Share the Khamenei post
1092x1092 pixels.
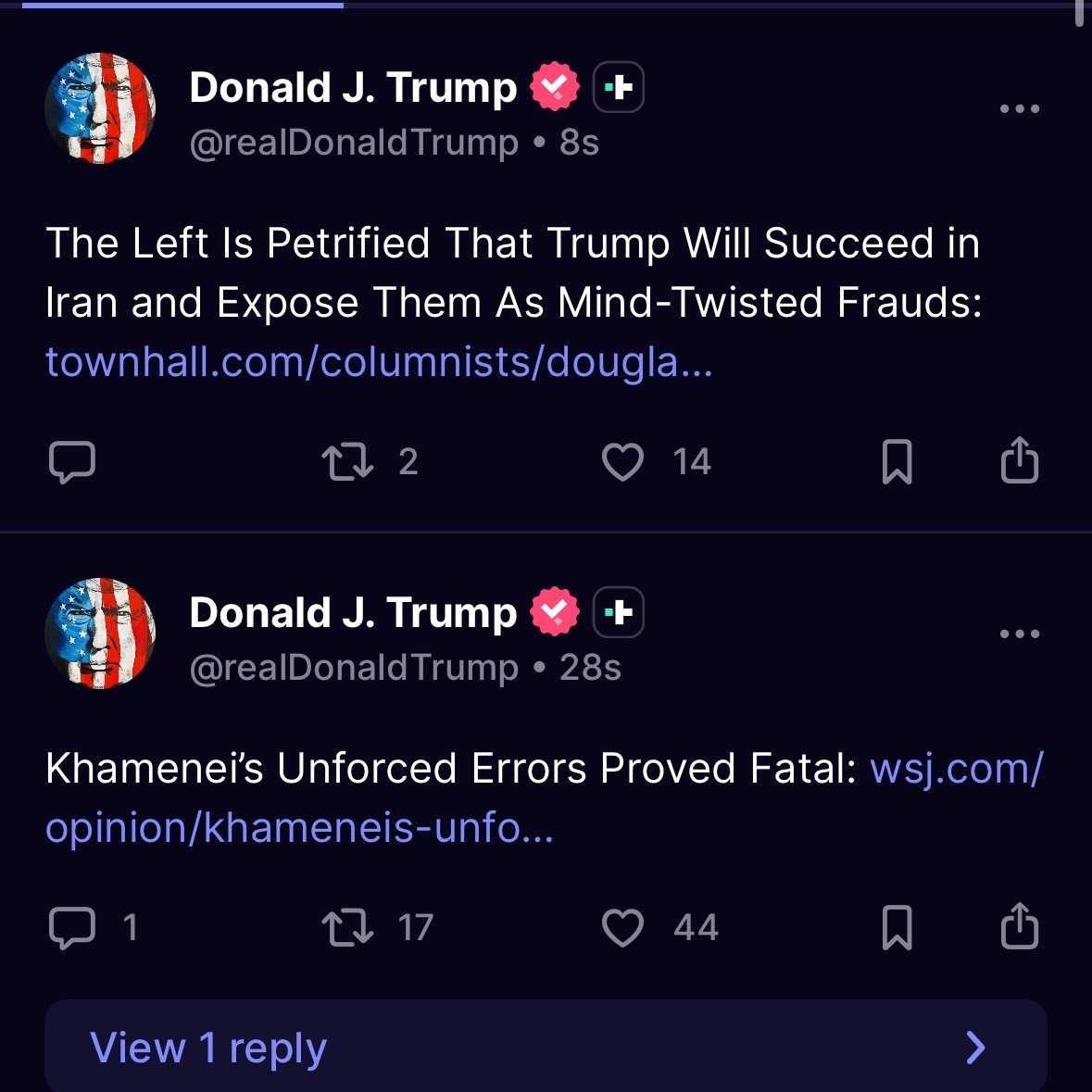[1019, 926]
